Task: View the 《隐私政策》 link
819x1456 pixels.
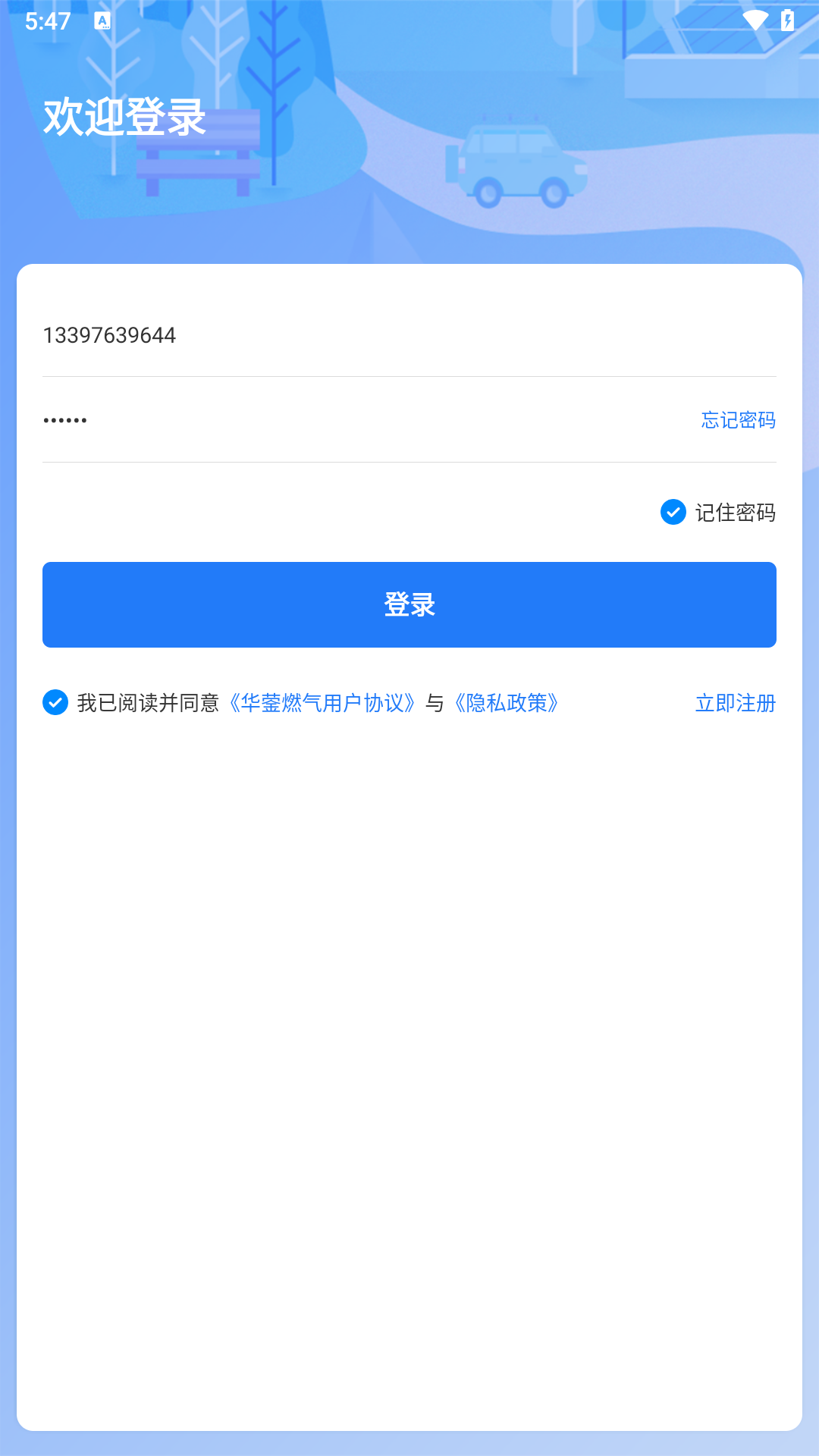Action: (x=507, y=703)
